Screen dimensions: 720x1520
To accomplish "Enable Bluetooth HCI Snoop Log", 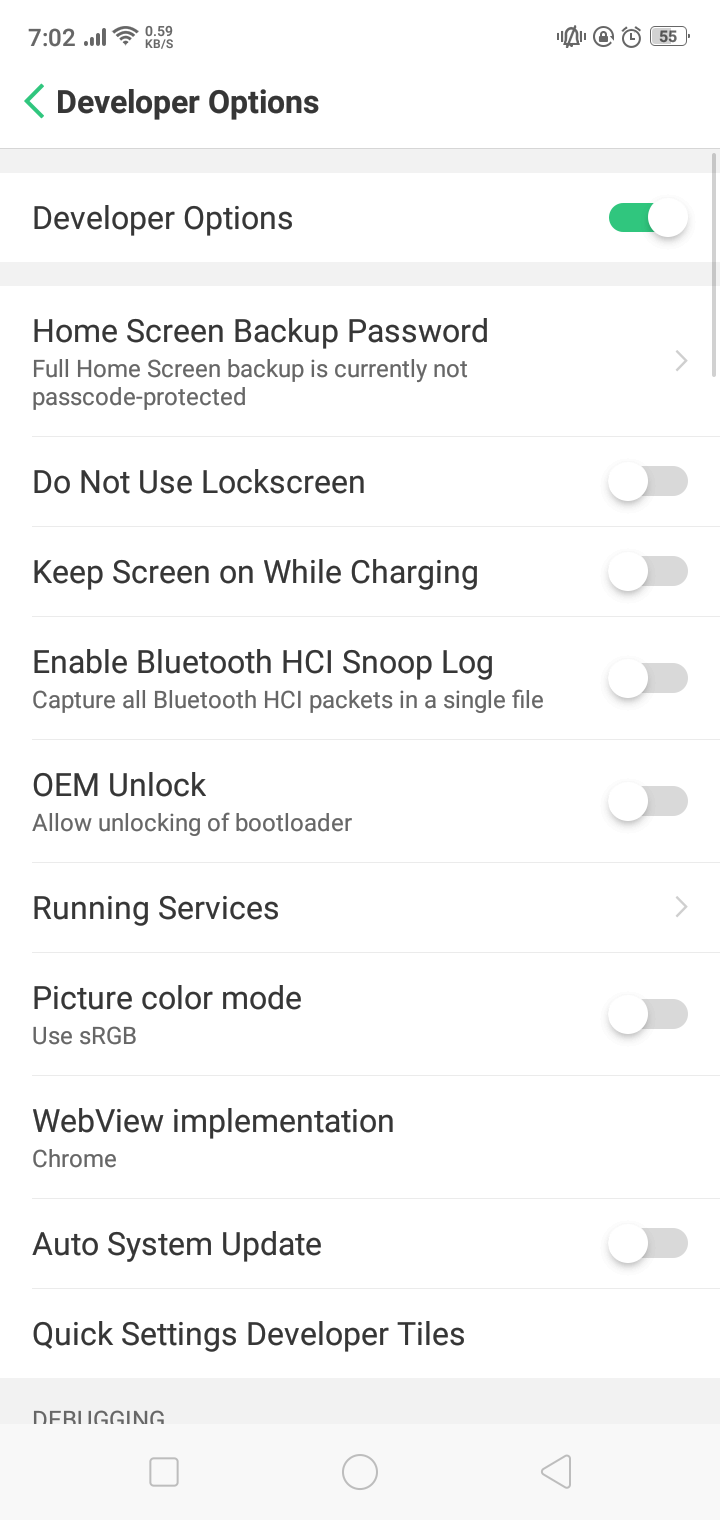I will tap(648, 679).
